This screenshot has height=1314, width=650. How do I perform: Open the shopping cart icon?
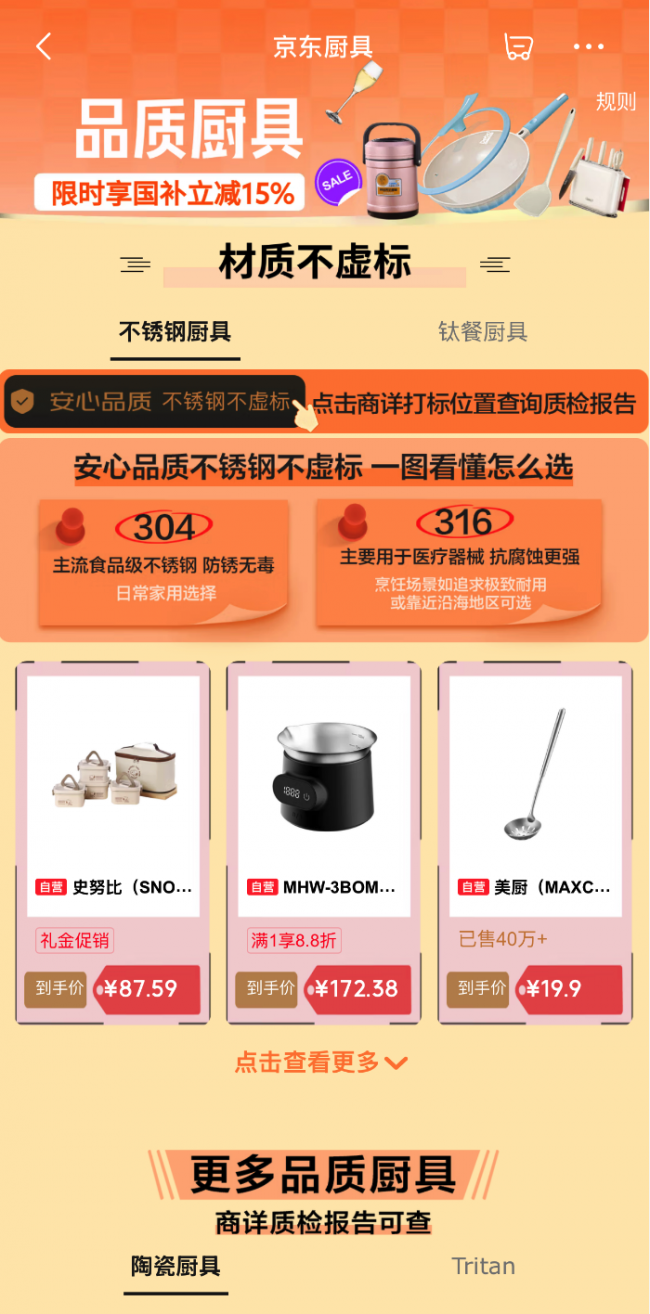(517, 46)
